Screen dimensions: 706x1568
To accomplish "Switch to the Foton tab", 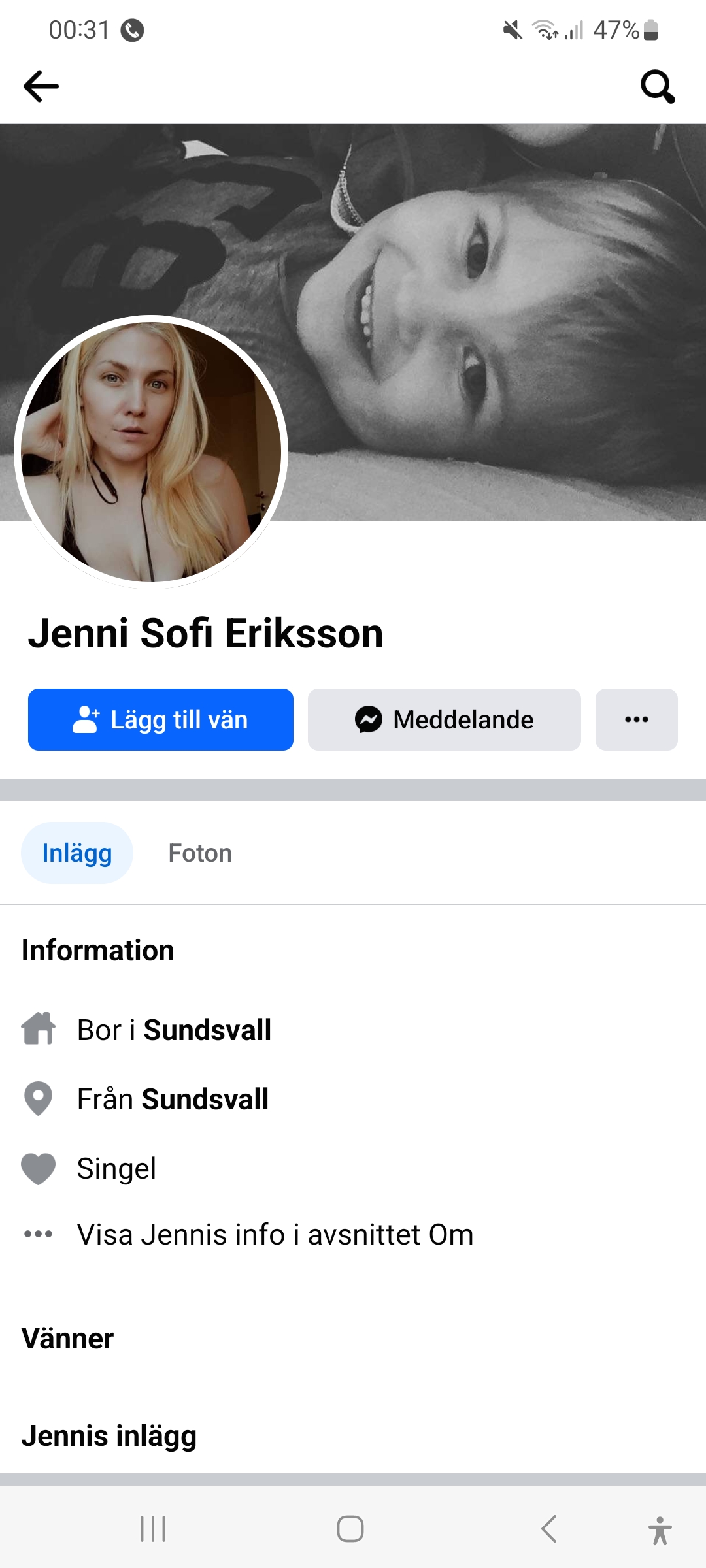I will click(x=200, y=853).
